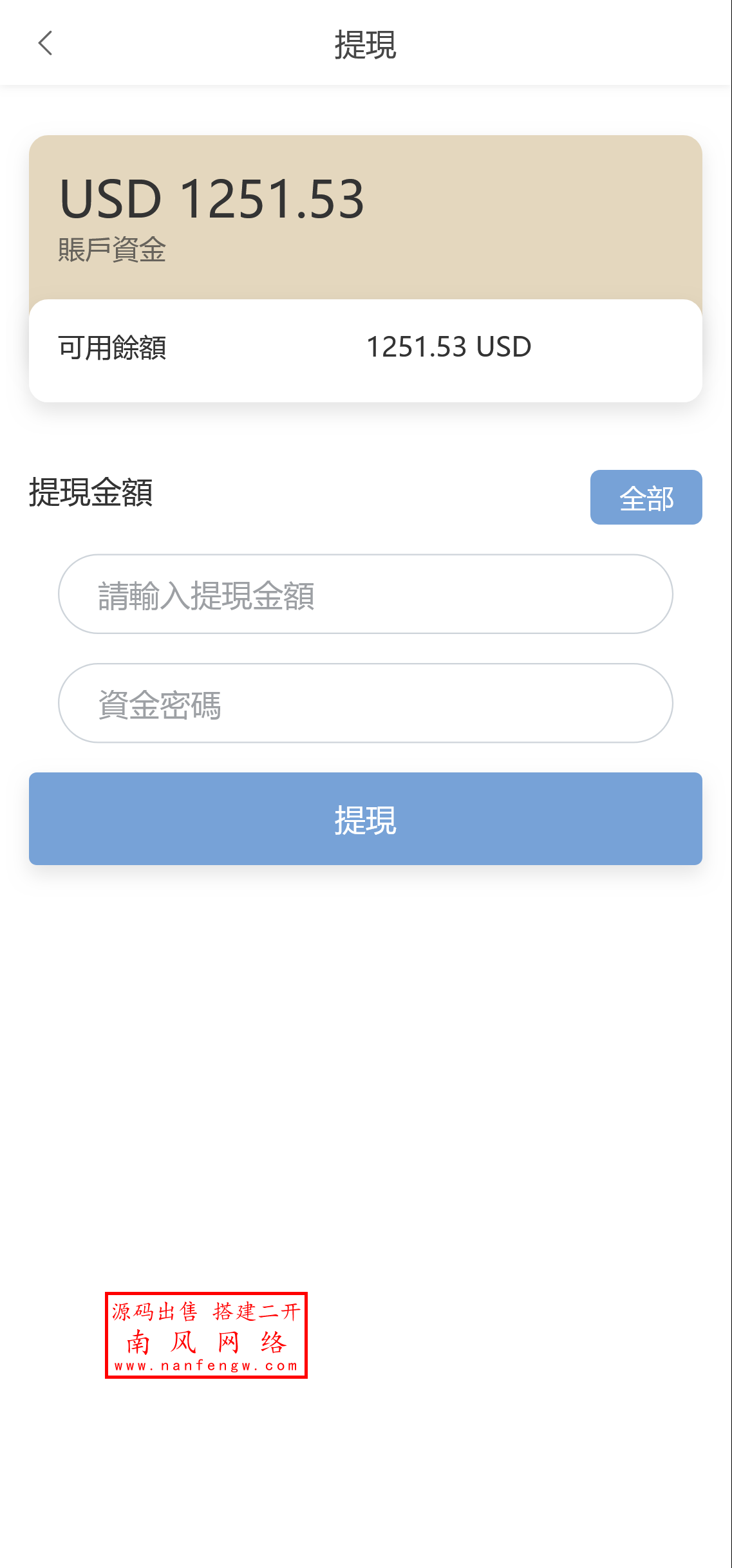This screenshot has width=732, height=1568.
Task: Tap the 1251.53 USD balance value
Action: coord(449,348)
